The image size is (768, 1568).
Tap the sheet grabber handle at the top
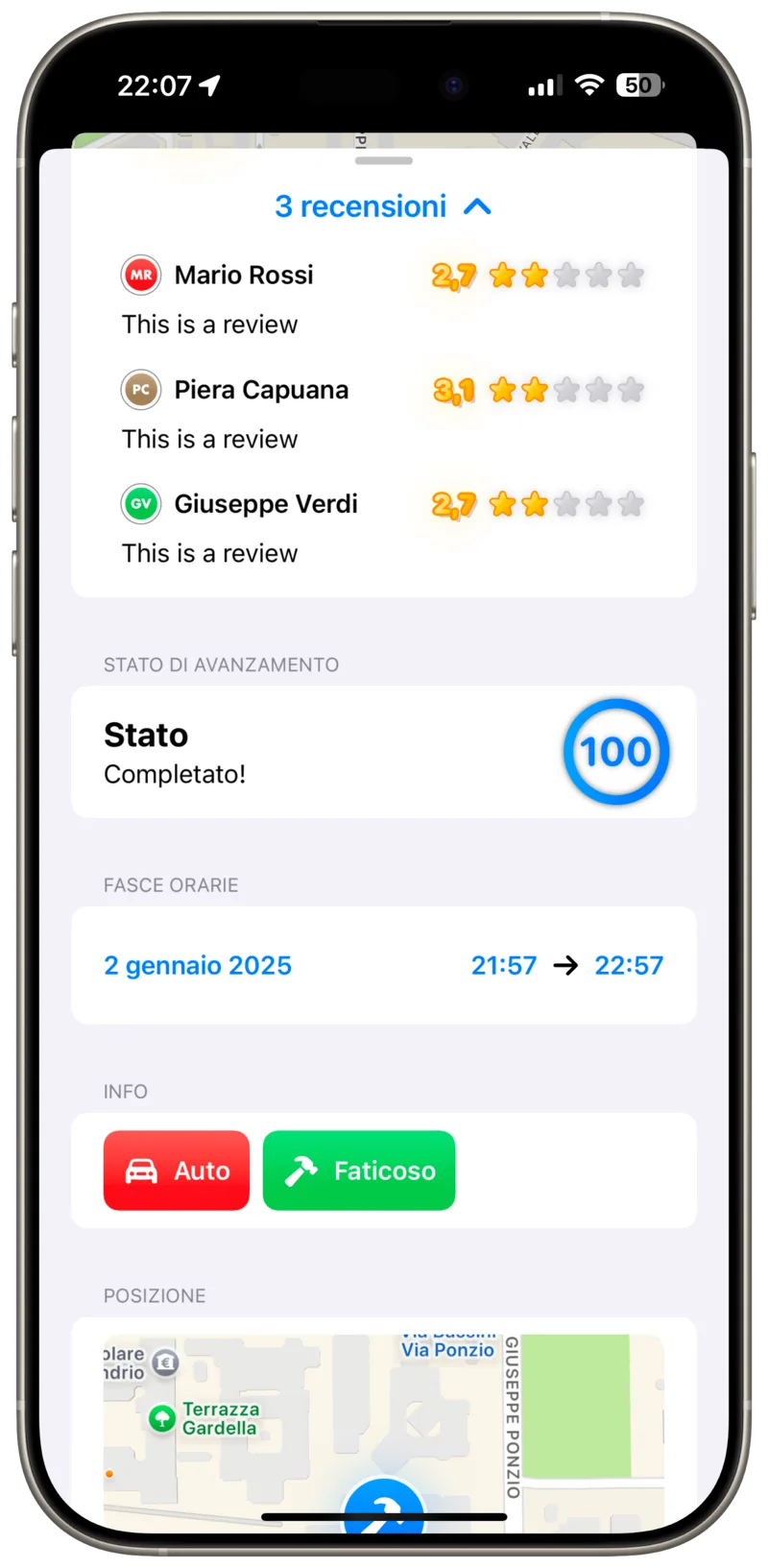pos(384,160)
